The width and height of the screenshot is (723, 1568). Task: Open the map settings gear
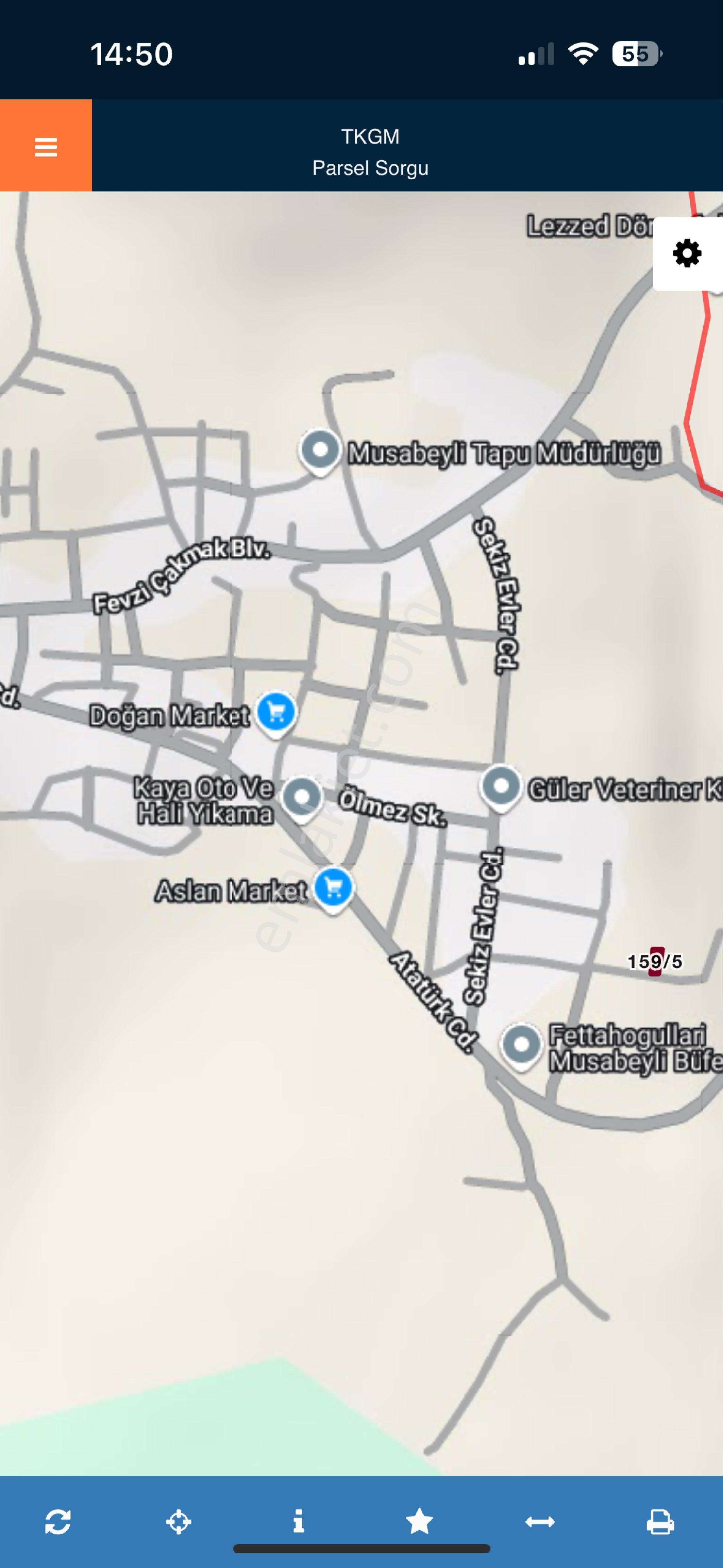coord(687,253)
